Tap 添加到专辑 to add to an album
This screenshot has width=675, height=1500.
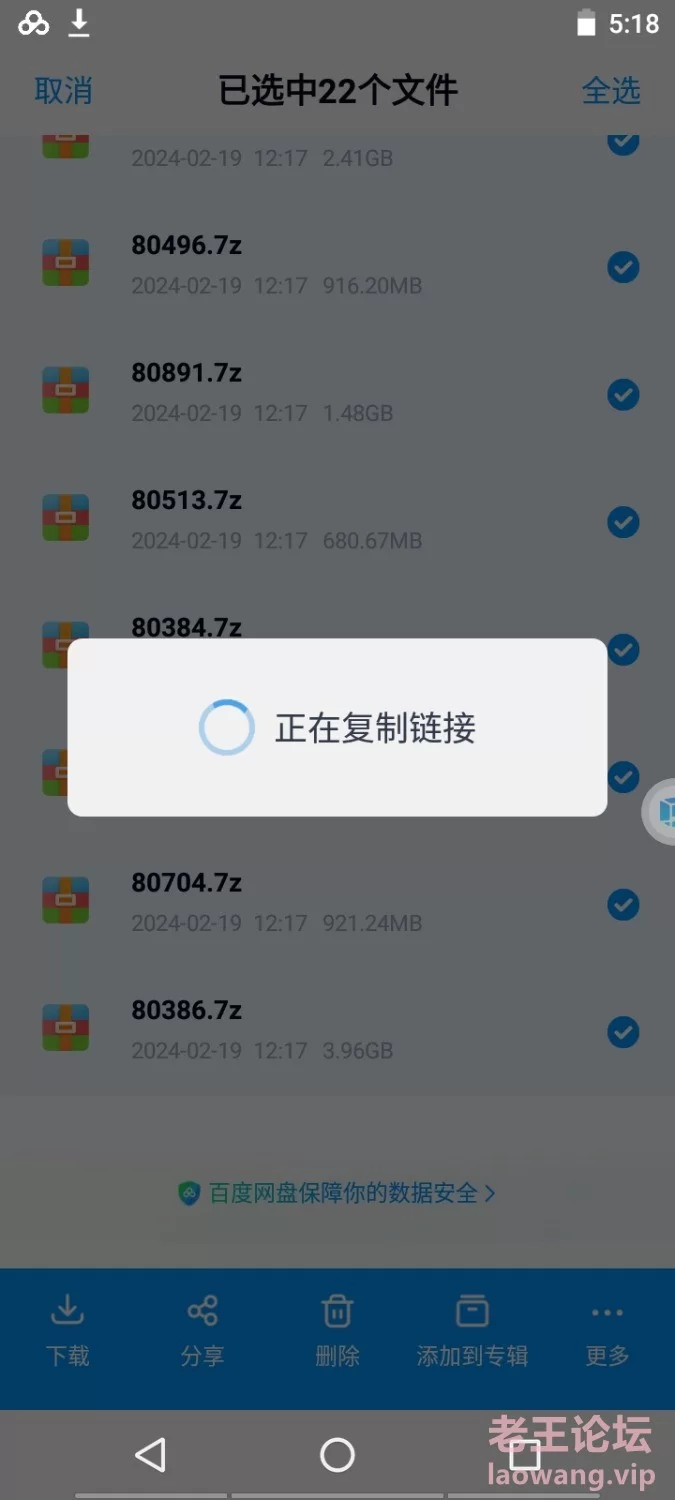472,1332
